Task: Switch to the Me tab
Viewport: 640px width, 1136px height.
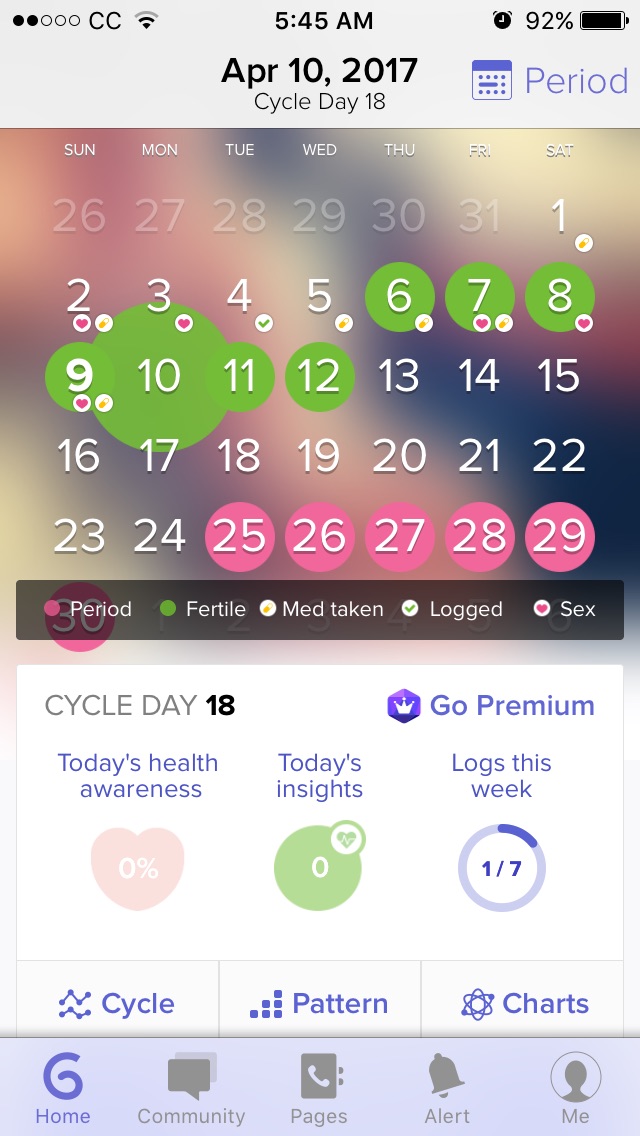Action: coord(576,1088)
